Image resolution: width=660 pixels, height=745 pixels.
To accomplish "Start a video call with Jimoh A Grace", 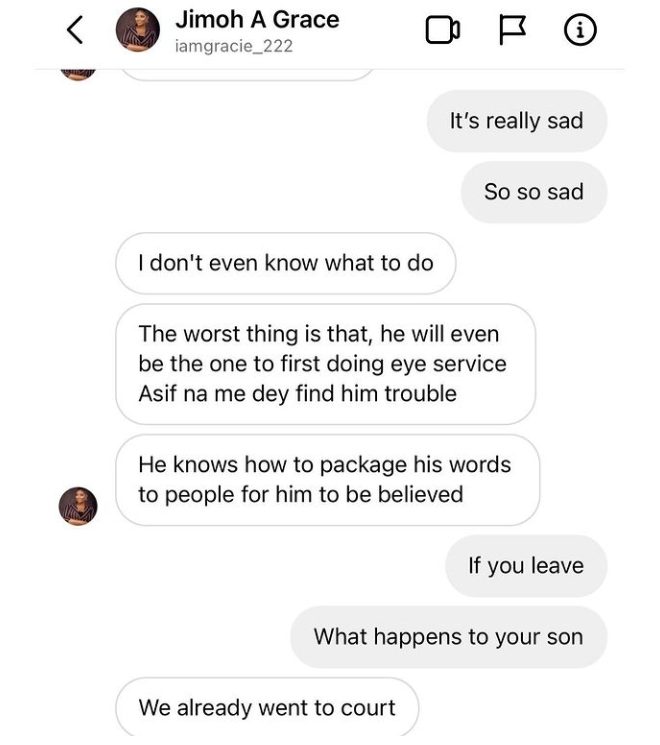I will click(x=442, y=31).
